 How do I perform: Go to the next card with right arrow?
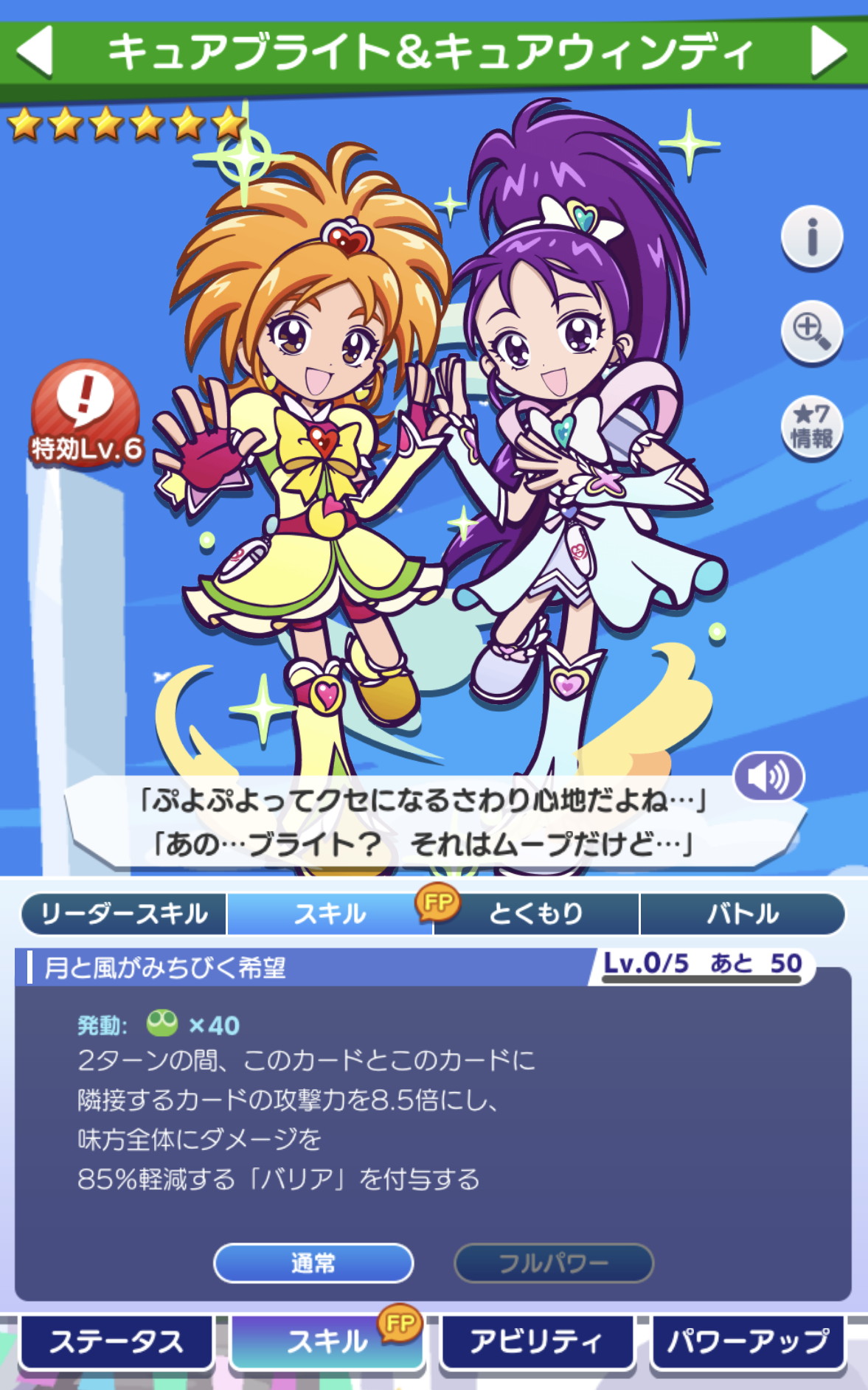829,50
